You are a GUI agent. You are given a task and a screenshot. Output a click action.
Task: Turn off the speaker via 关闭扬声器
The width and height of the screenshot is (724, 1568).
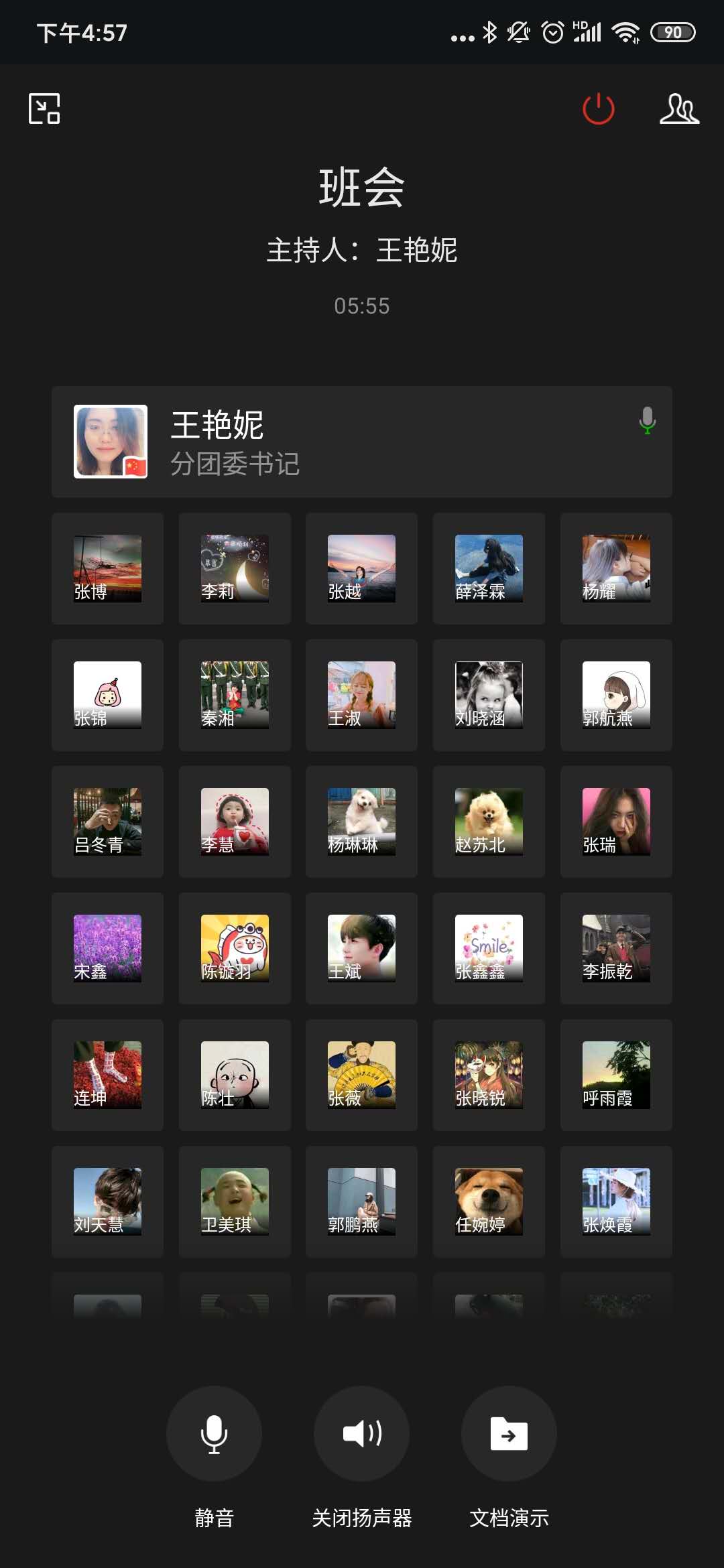tap(361, 1433)
